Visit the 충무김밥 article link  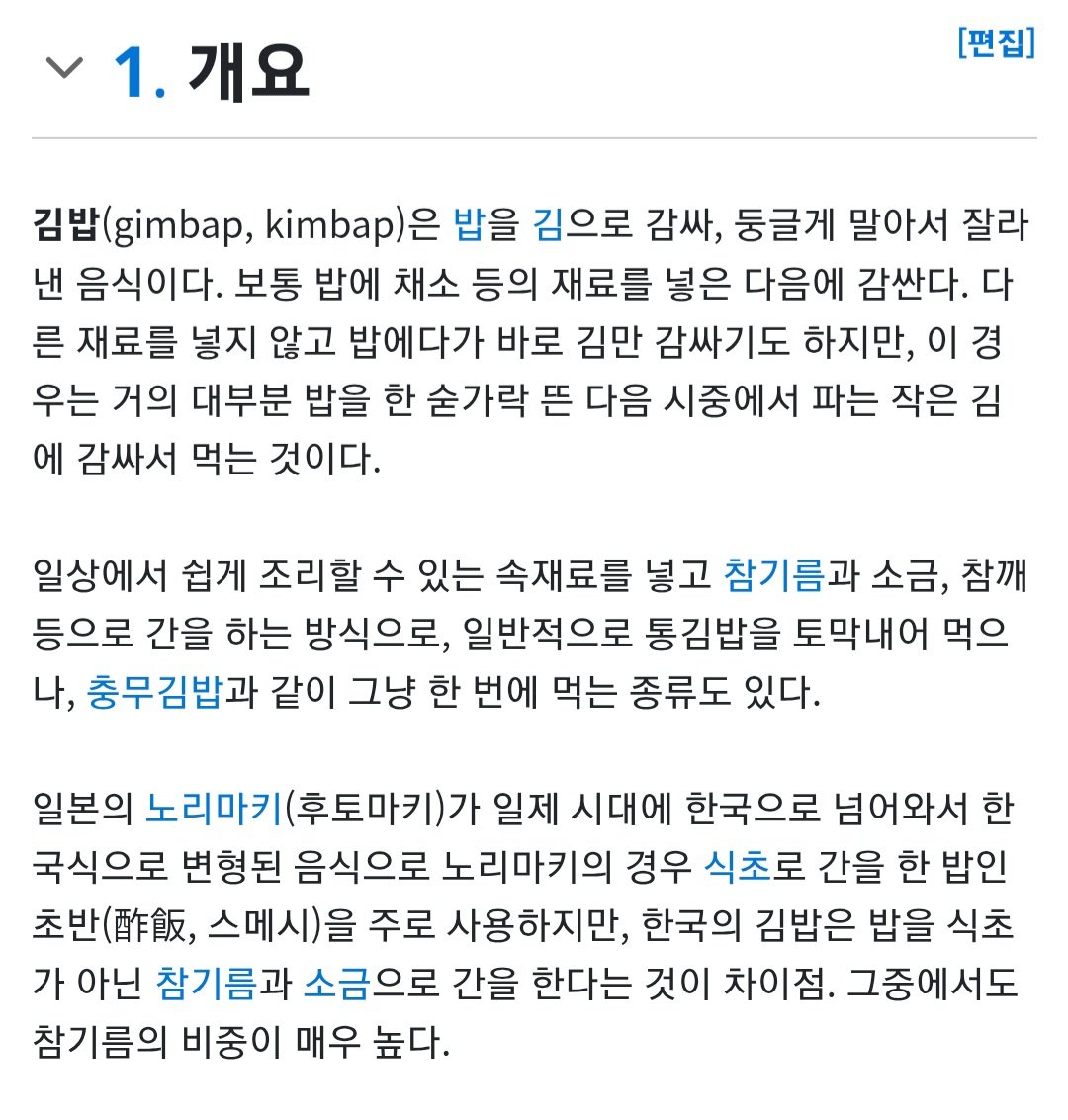pos(154,692)
